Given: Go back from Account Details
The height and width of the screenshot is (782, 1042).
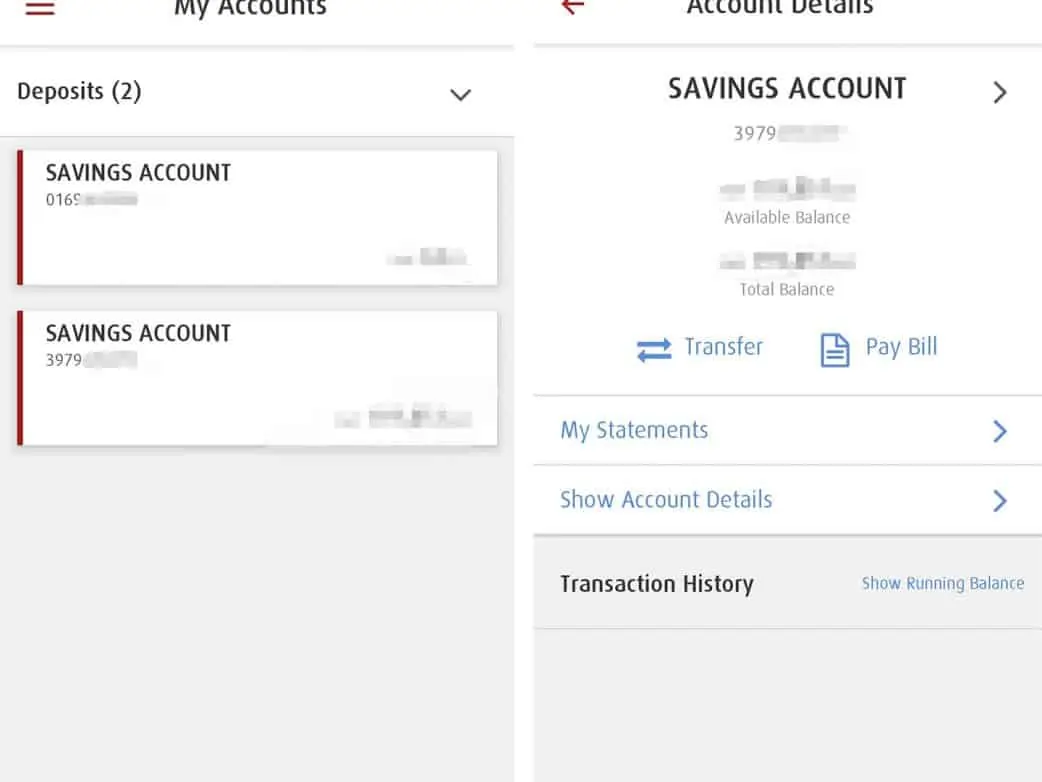Looking at the screenshot, I should pyautogui.click(x=572, y=7).
